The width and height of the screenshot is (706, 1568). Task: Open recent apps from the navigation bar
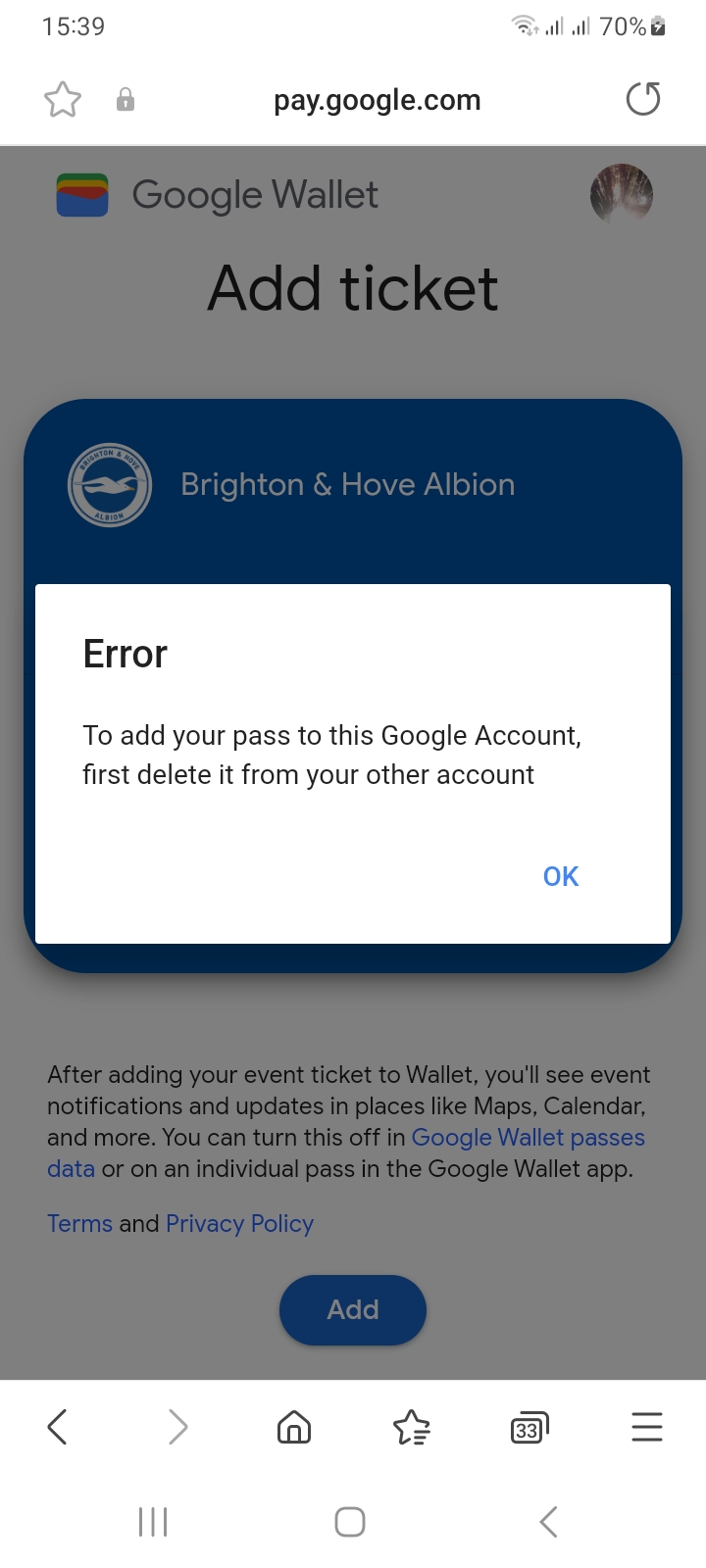pos(153,1522)
